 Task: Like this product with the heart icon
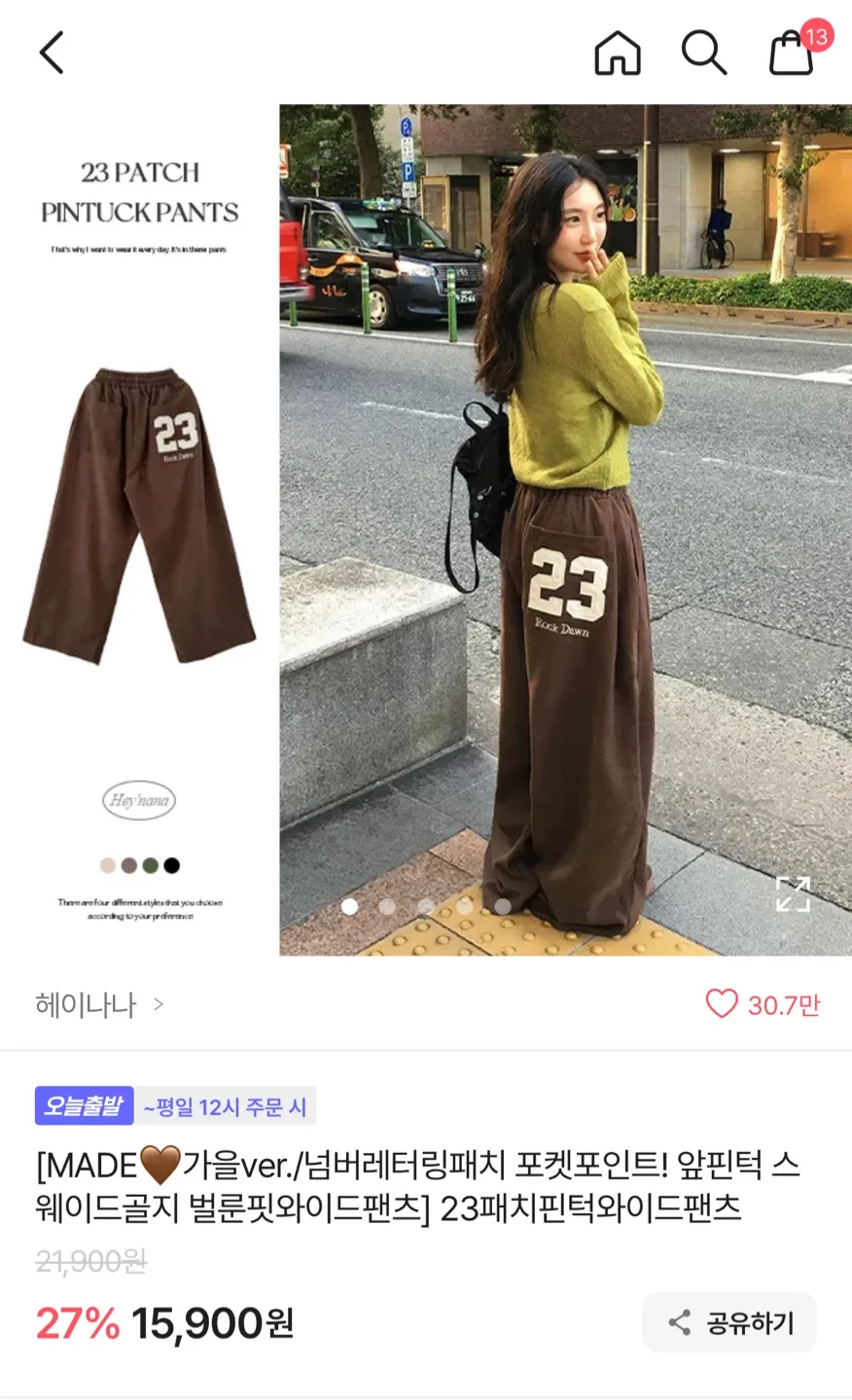tap(722, 1003)
